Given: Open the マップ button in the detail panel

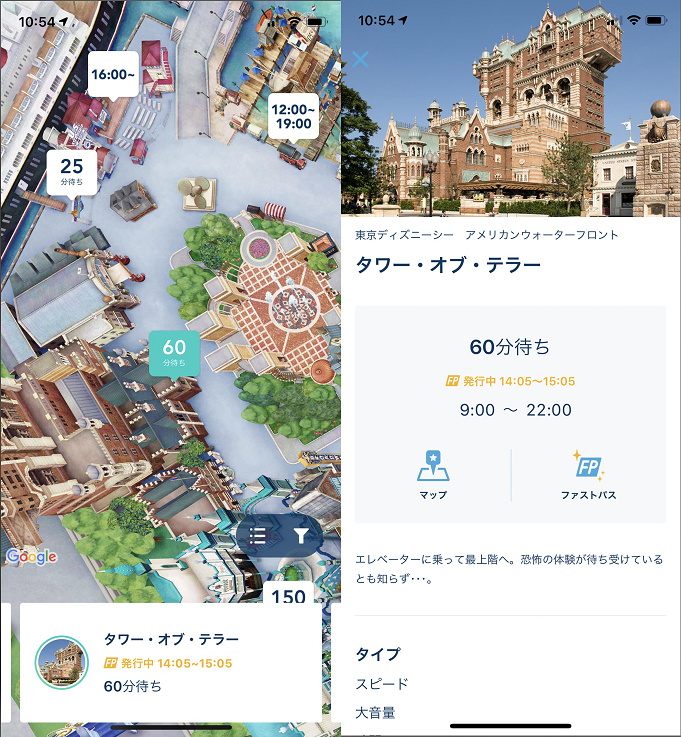Looking at the screenshot, I should tap(433, 474).
